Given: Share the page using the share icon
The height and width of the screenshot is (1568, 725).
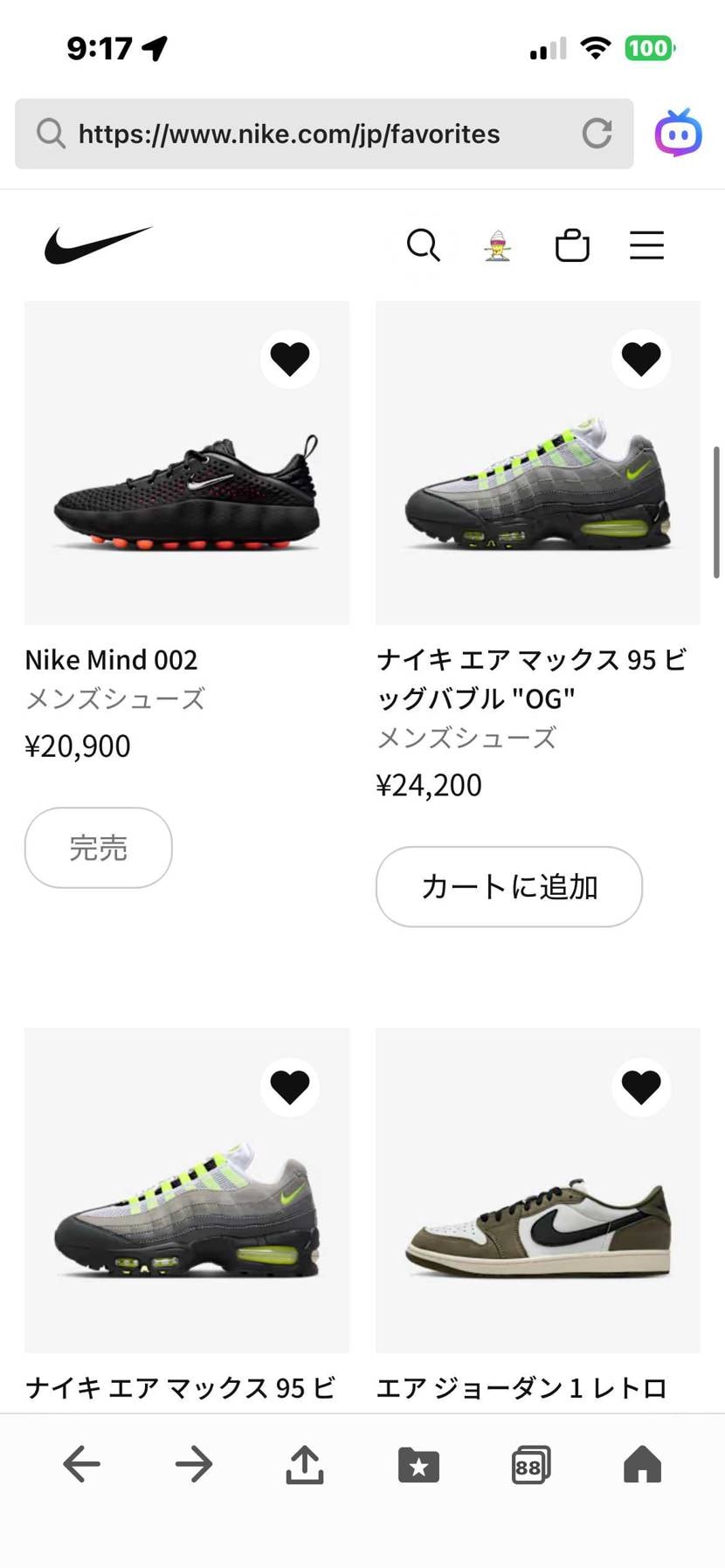Looking at the screenshot, I should 304,1465.
